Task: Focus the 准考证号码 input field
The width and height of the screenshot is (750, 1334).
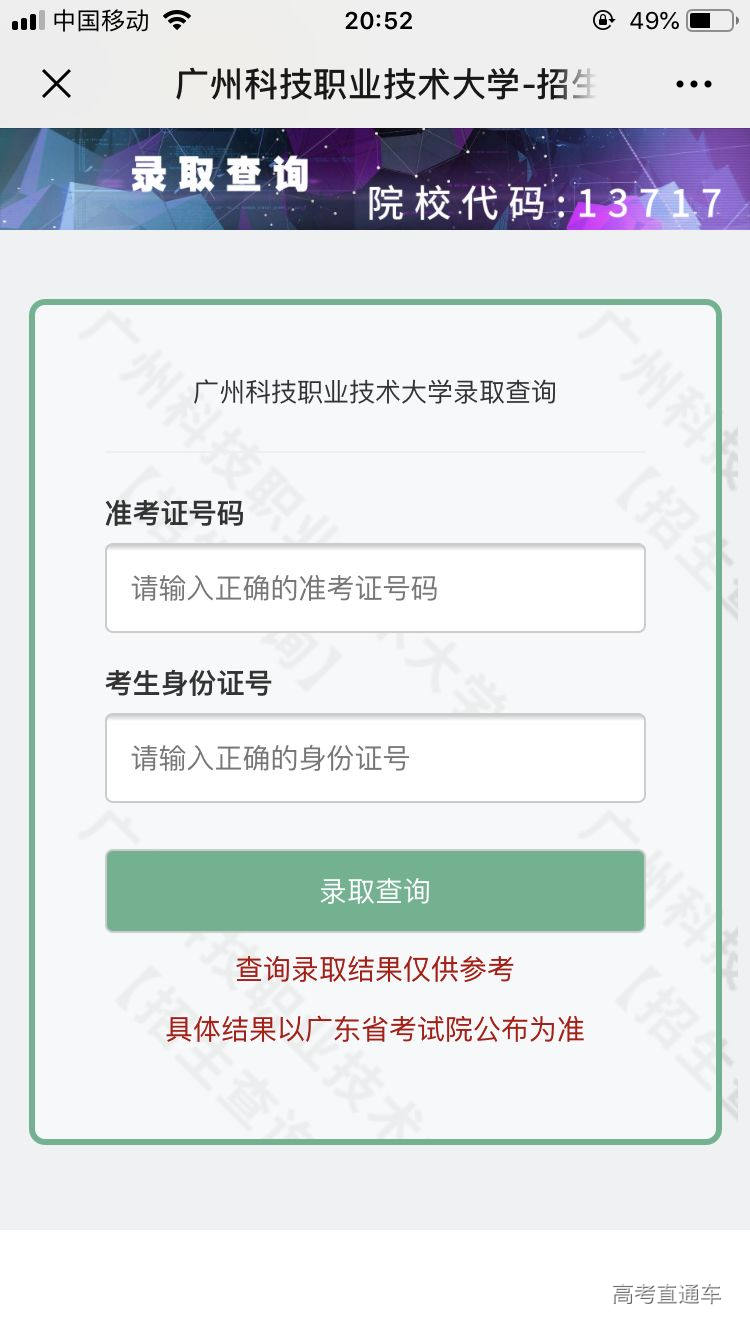Action: tap(375, 588)
